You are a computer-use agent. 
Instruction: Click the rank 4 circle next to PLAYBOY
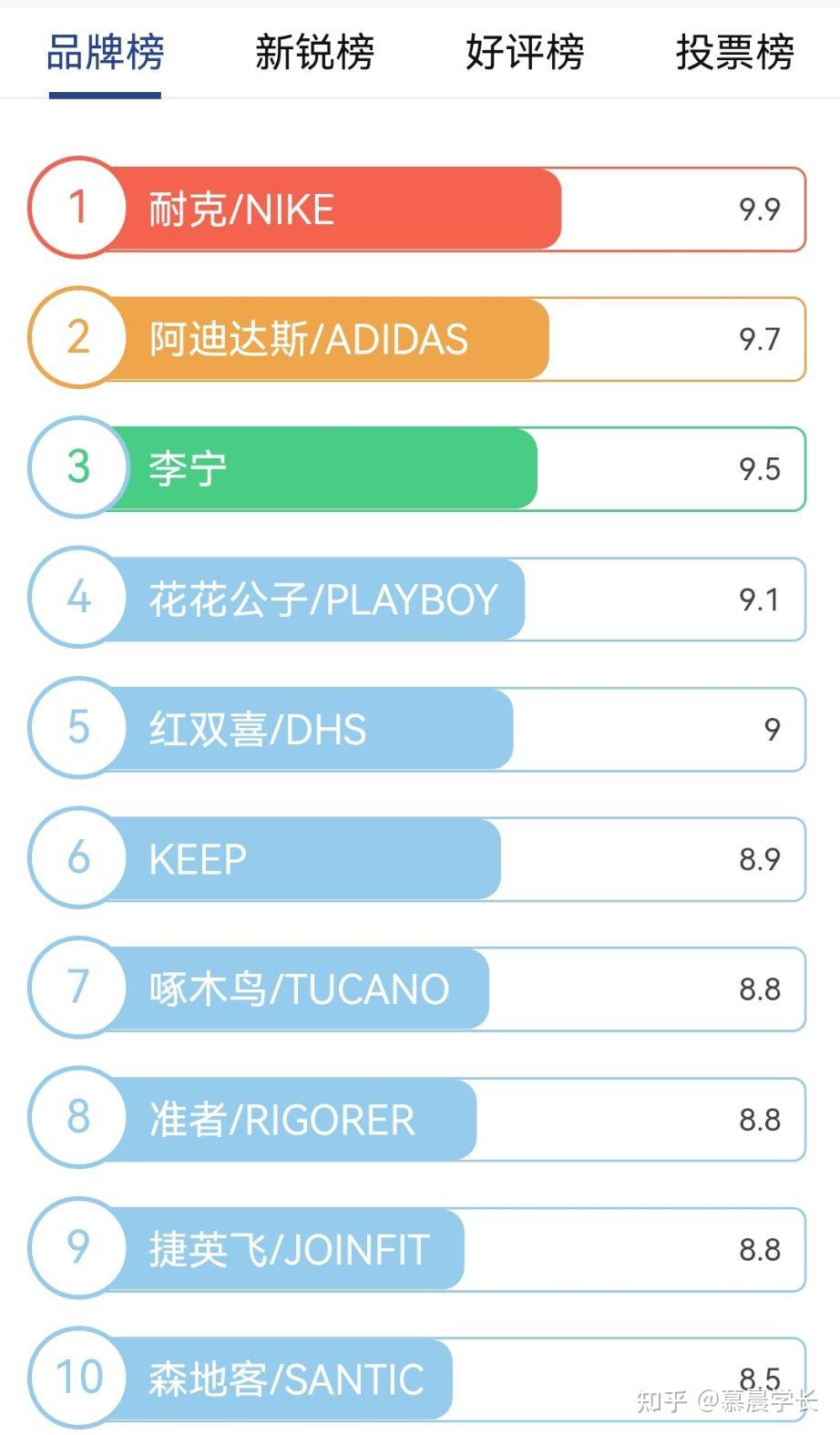(x=77, y=598)
